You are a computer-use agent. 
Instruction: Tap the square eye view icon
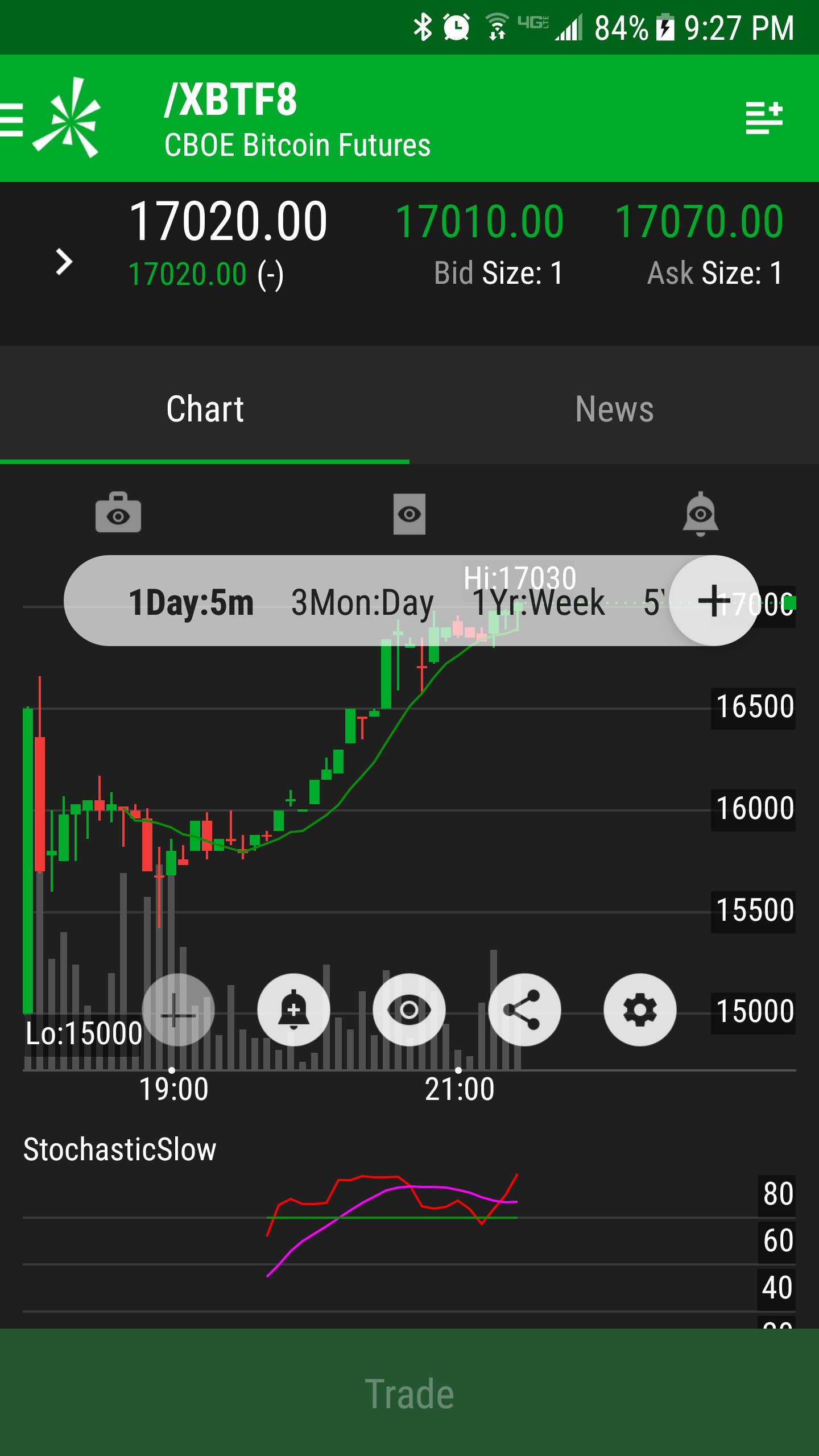[x=409, y=514]
